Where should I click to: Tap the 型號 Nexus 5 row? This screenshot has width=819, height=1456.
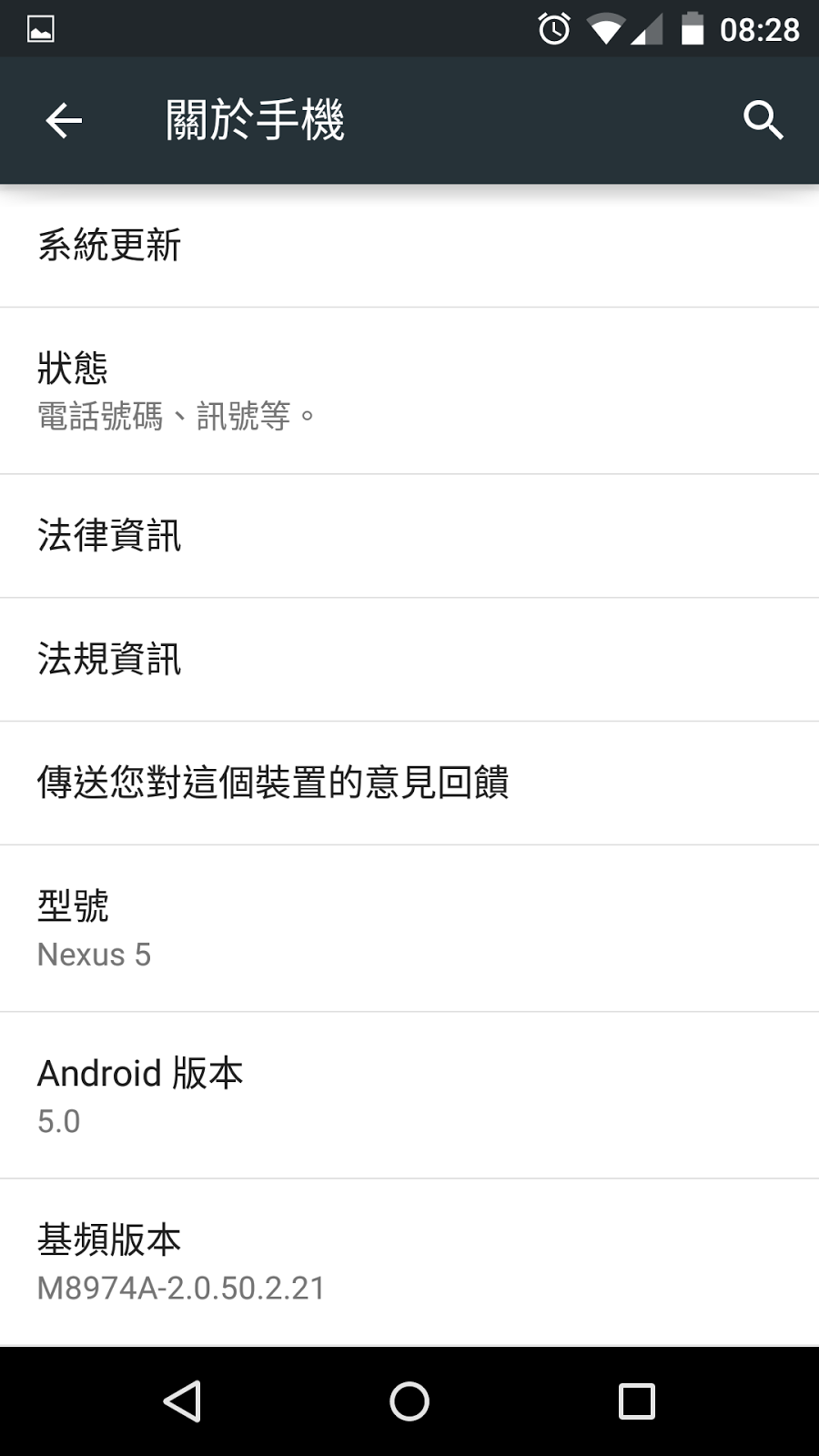click(409, 928)
